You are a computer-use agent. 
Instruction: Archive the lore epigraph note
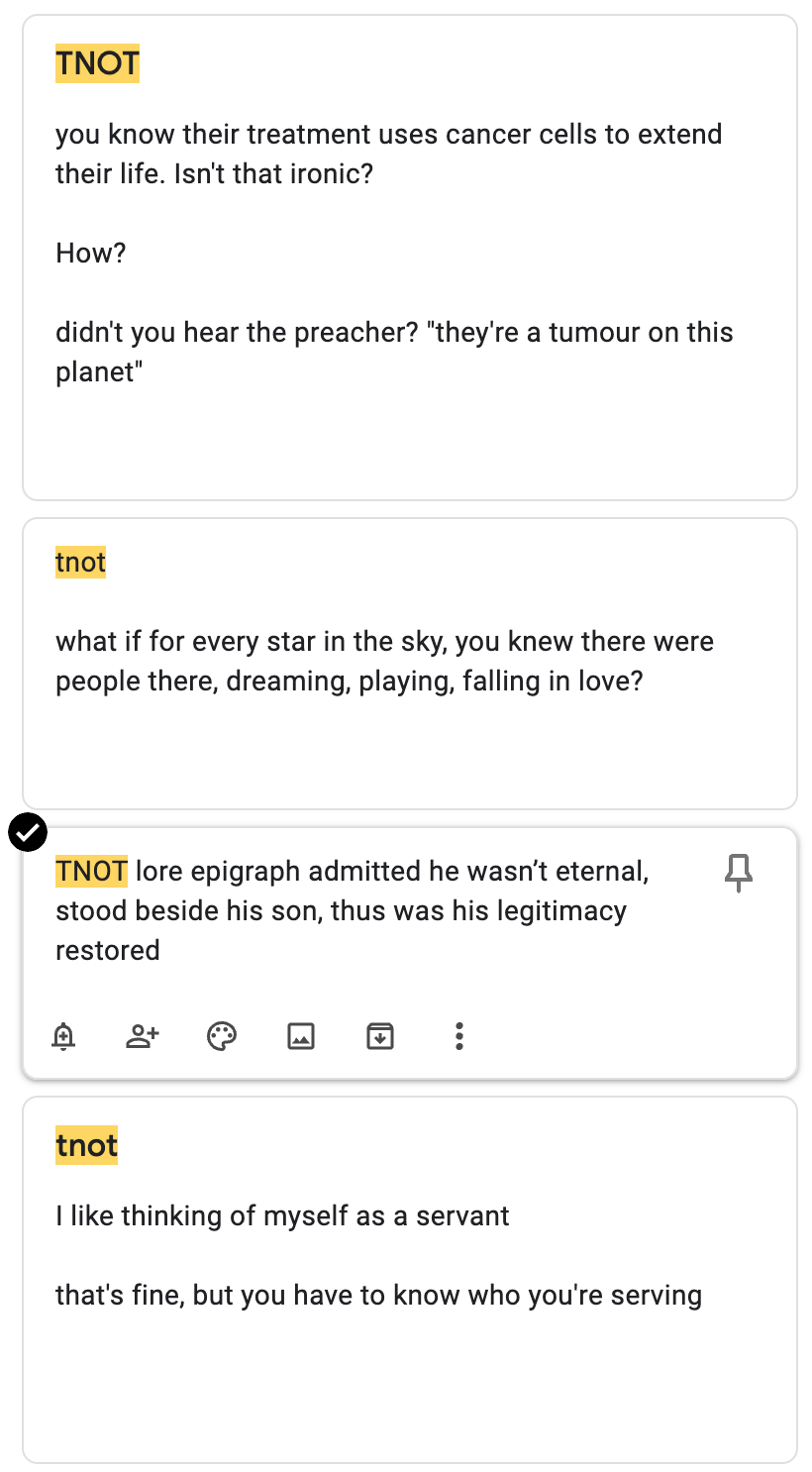(x=380, y=1036)
